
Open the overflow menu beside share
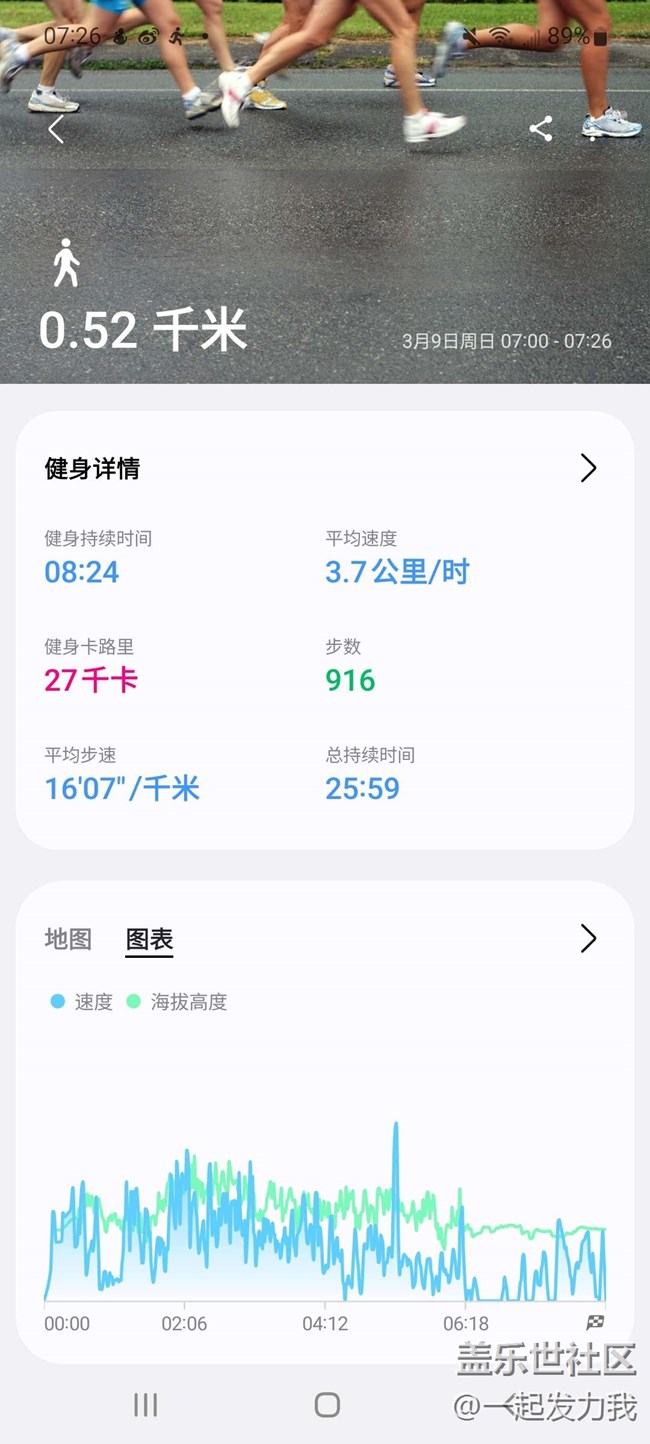593,129
